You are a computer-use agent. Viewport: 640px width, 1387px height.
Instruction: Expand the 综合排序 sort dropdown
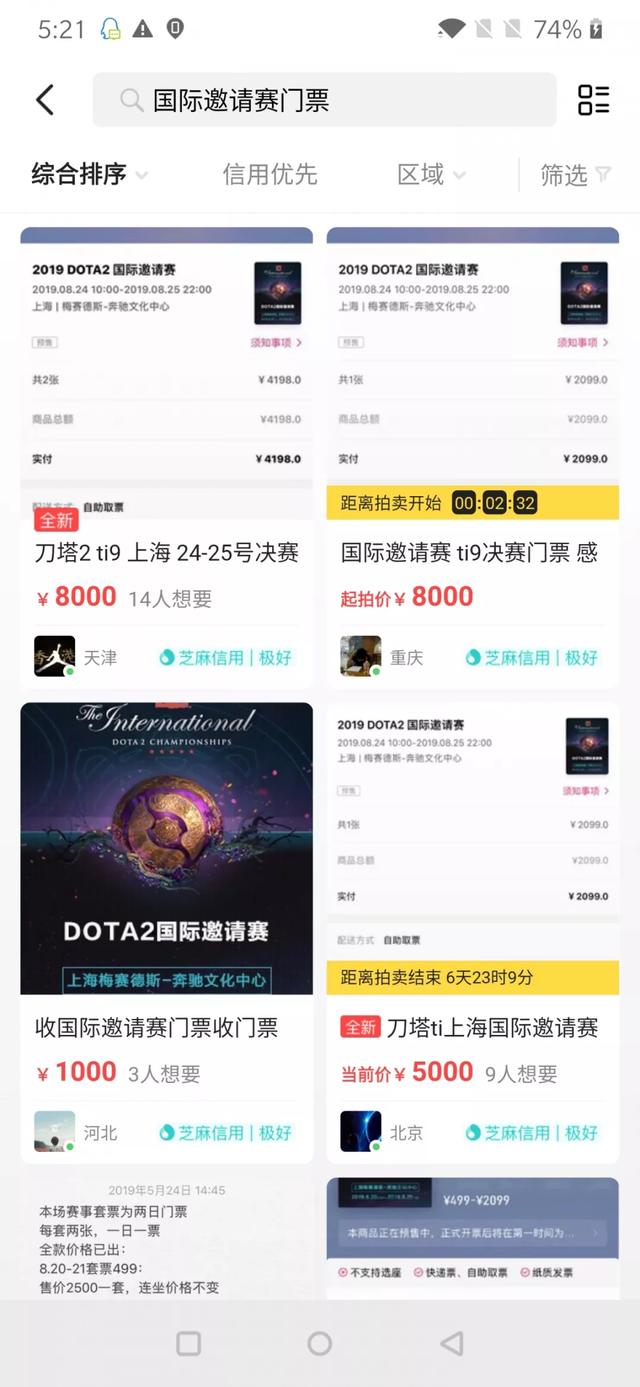click(x=89, y=174)
